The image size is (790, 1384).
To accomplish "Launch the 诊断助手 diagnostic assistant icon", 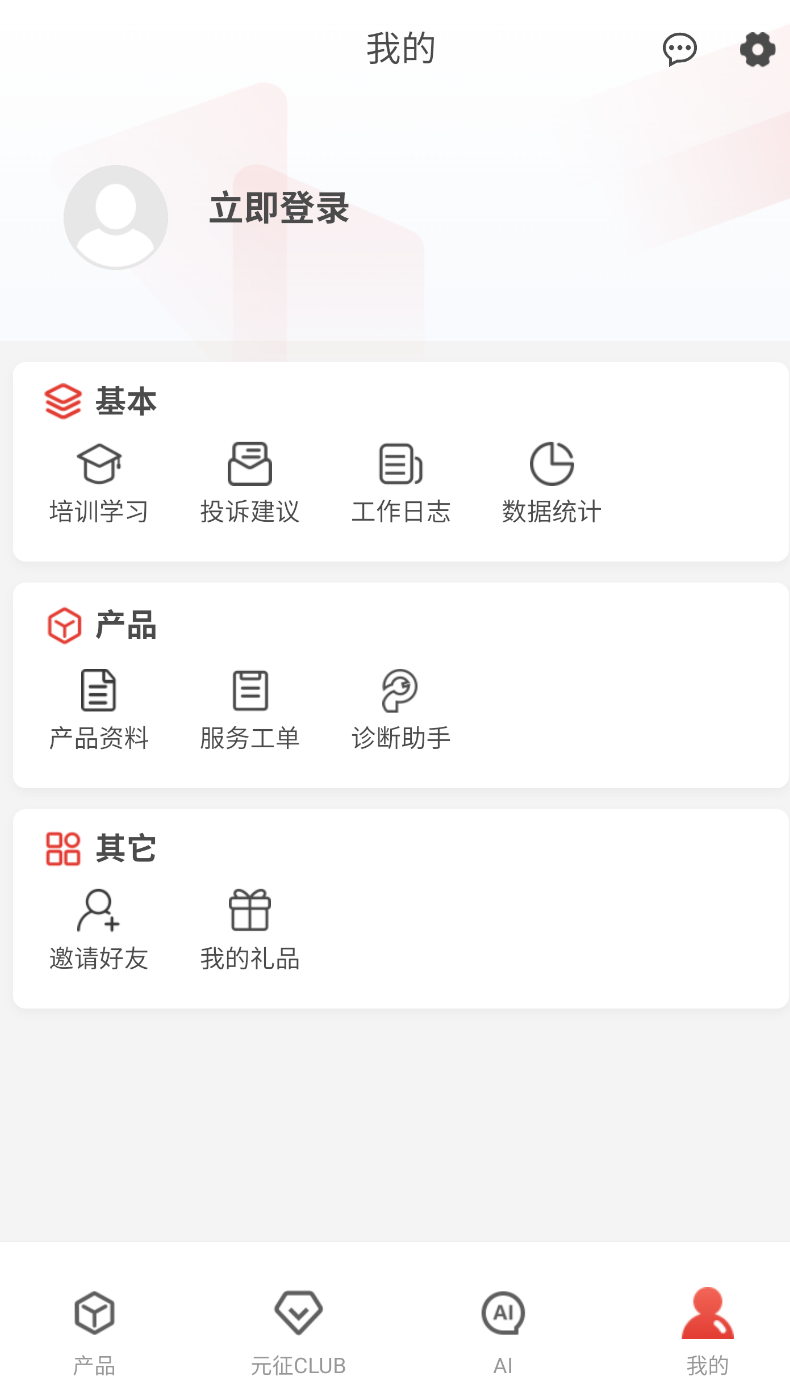I will 400,689.
